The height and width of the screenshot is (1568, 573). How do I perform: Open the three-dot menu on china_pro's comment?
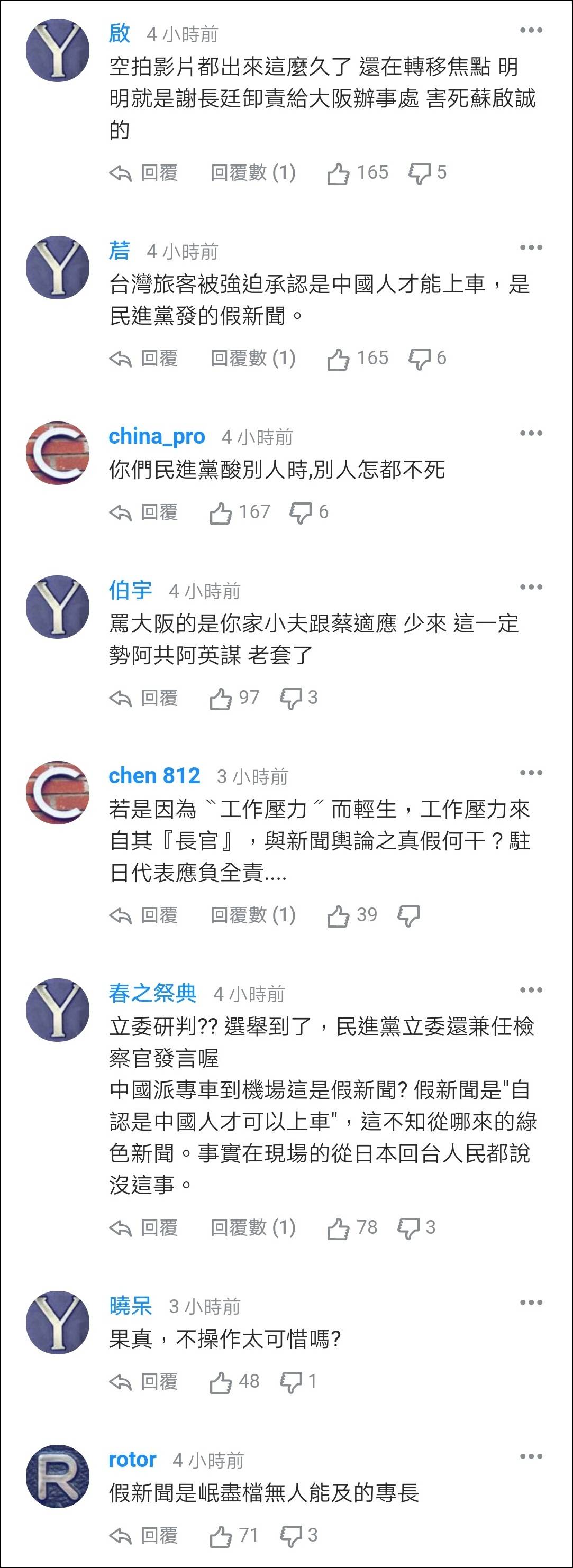coord(531,434)
